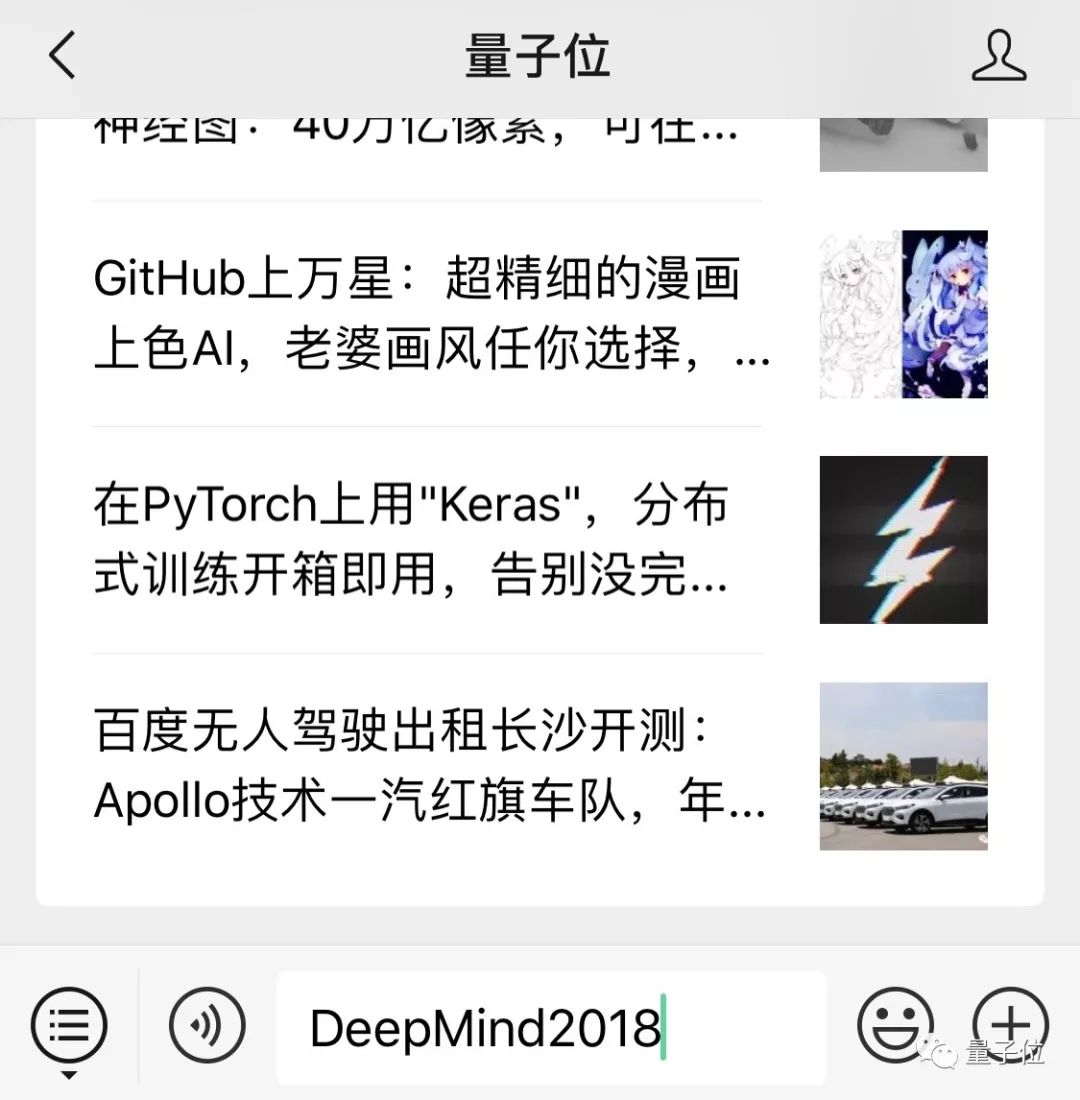Open the 百度无人驾驶出租 article
1080x1100 pixels.
tap(430, 766)
